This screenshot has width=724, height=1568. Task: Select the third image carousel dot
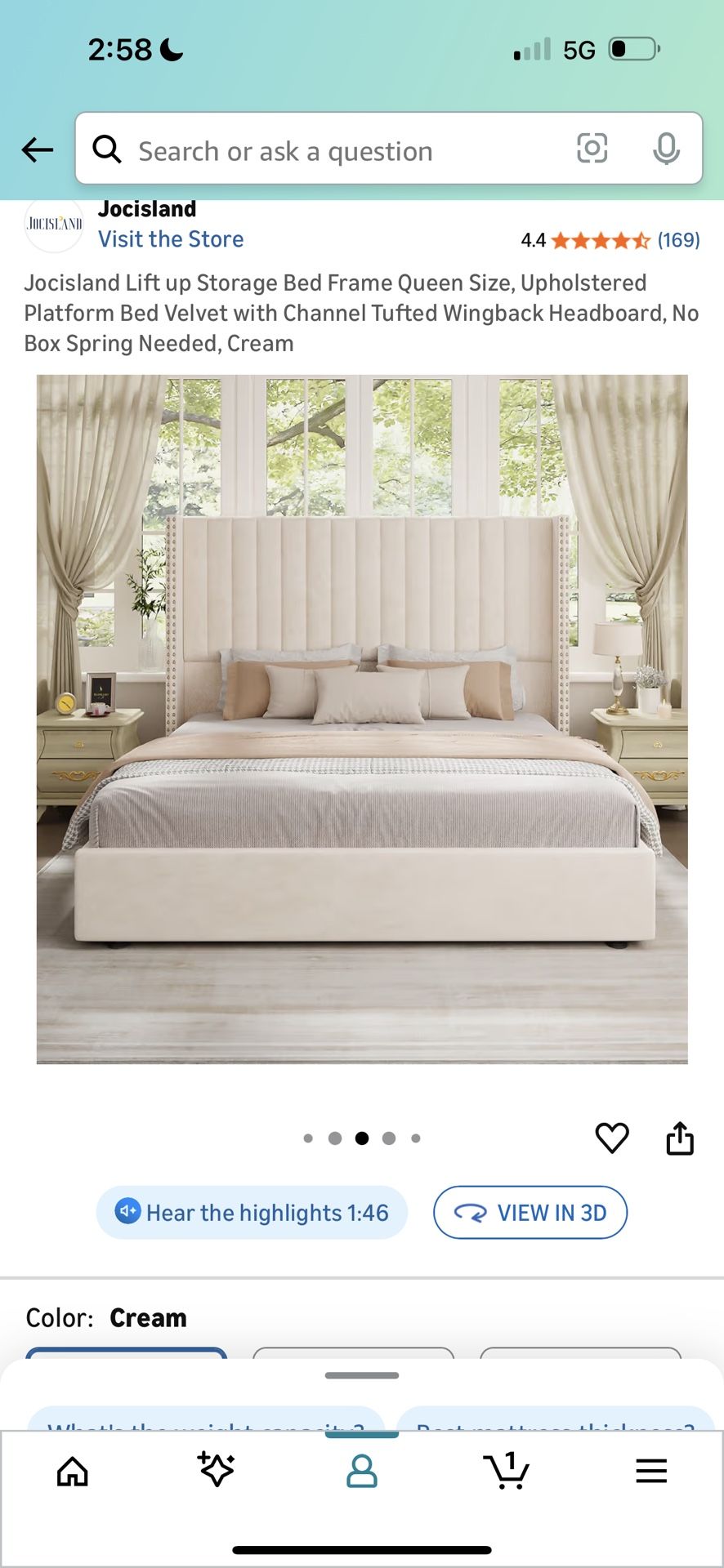[x=362, y=1138]
